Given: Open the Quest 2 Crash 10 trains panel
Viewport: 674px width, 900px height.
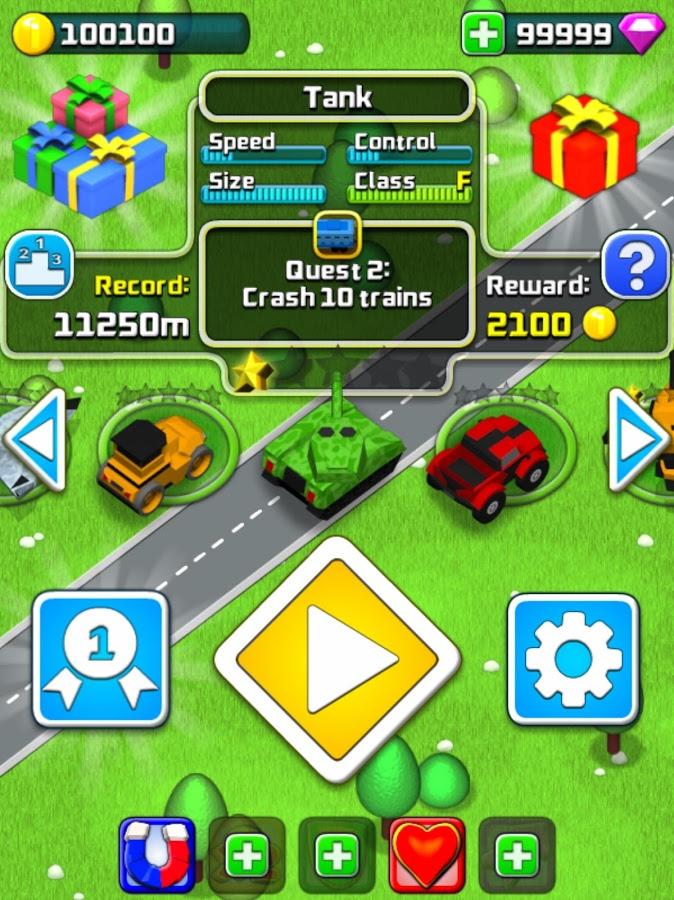Looking at the screenshot, I should [336, 283].
